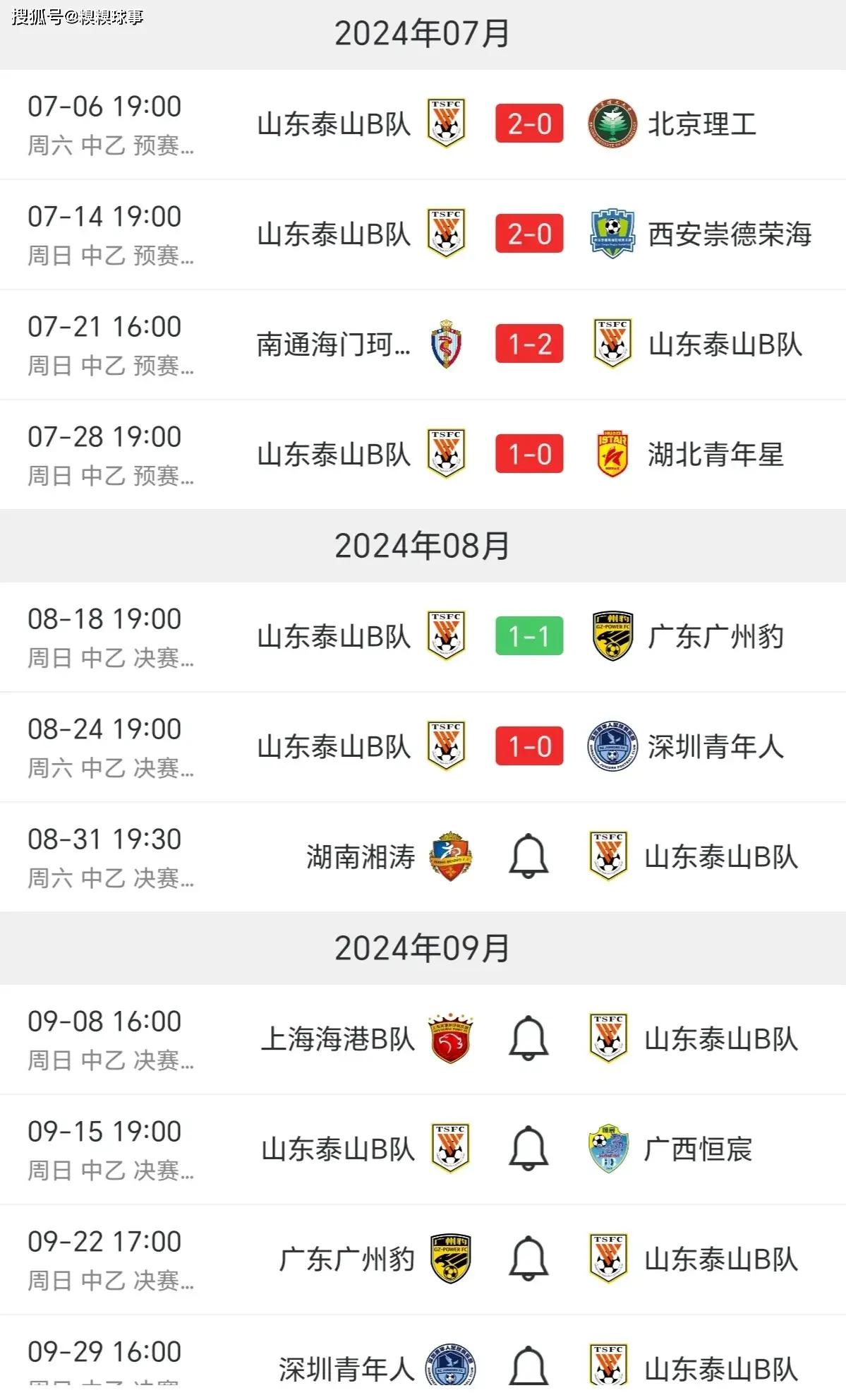Open the 07-21 南通海门珂 match
This screenshot has height=1400, width=846.
tap(423, 345)
